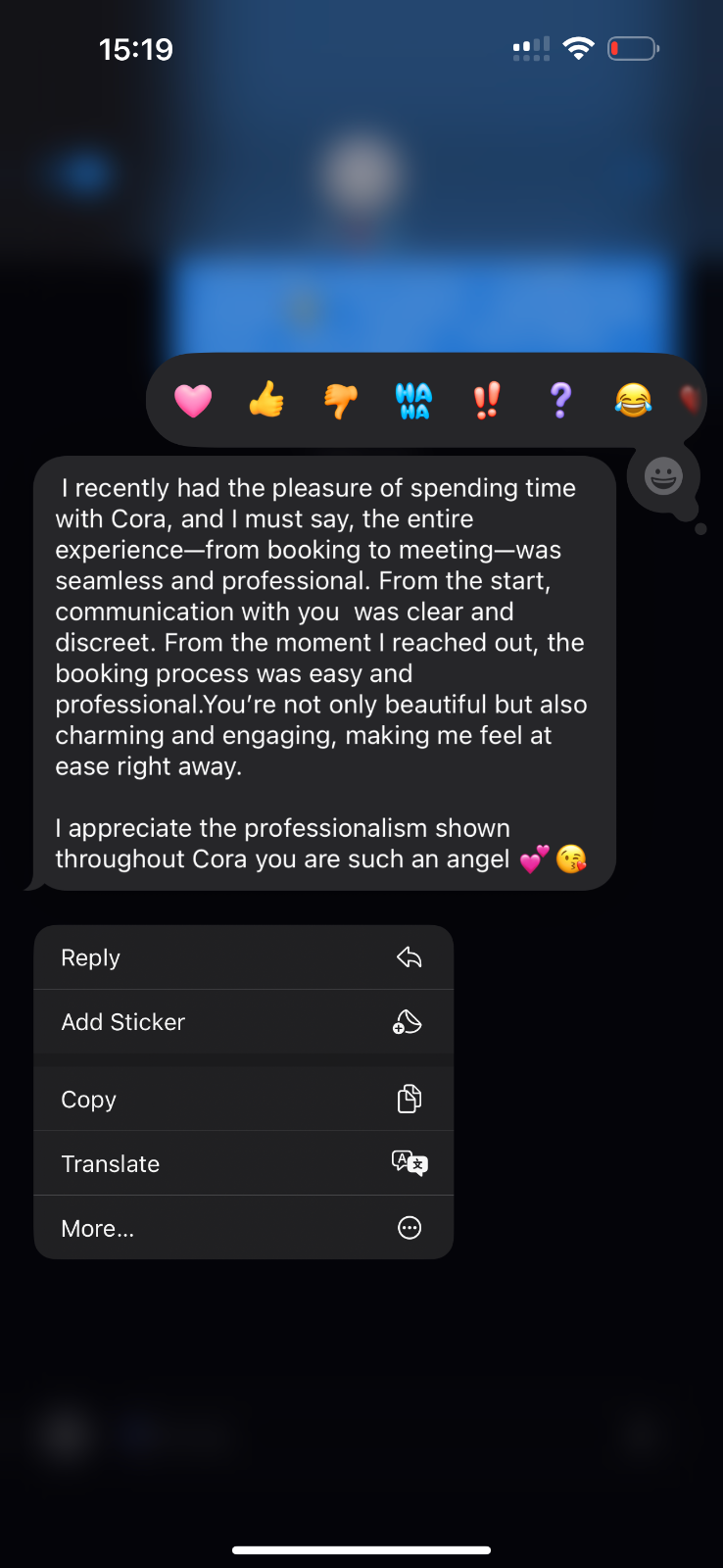The height and width of the screenshot is (1568, 723).
Task: Open the emoji picker smiley button
Action: point(663,476)
